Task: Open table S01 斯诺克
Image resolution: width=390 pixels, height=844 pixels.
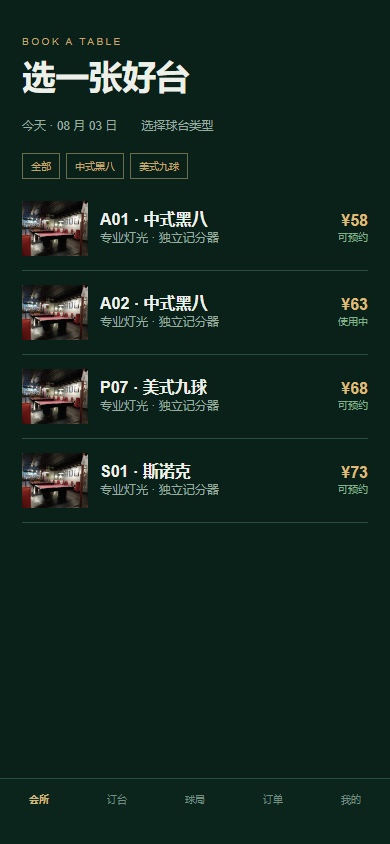Action: tap(195, 481)
